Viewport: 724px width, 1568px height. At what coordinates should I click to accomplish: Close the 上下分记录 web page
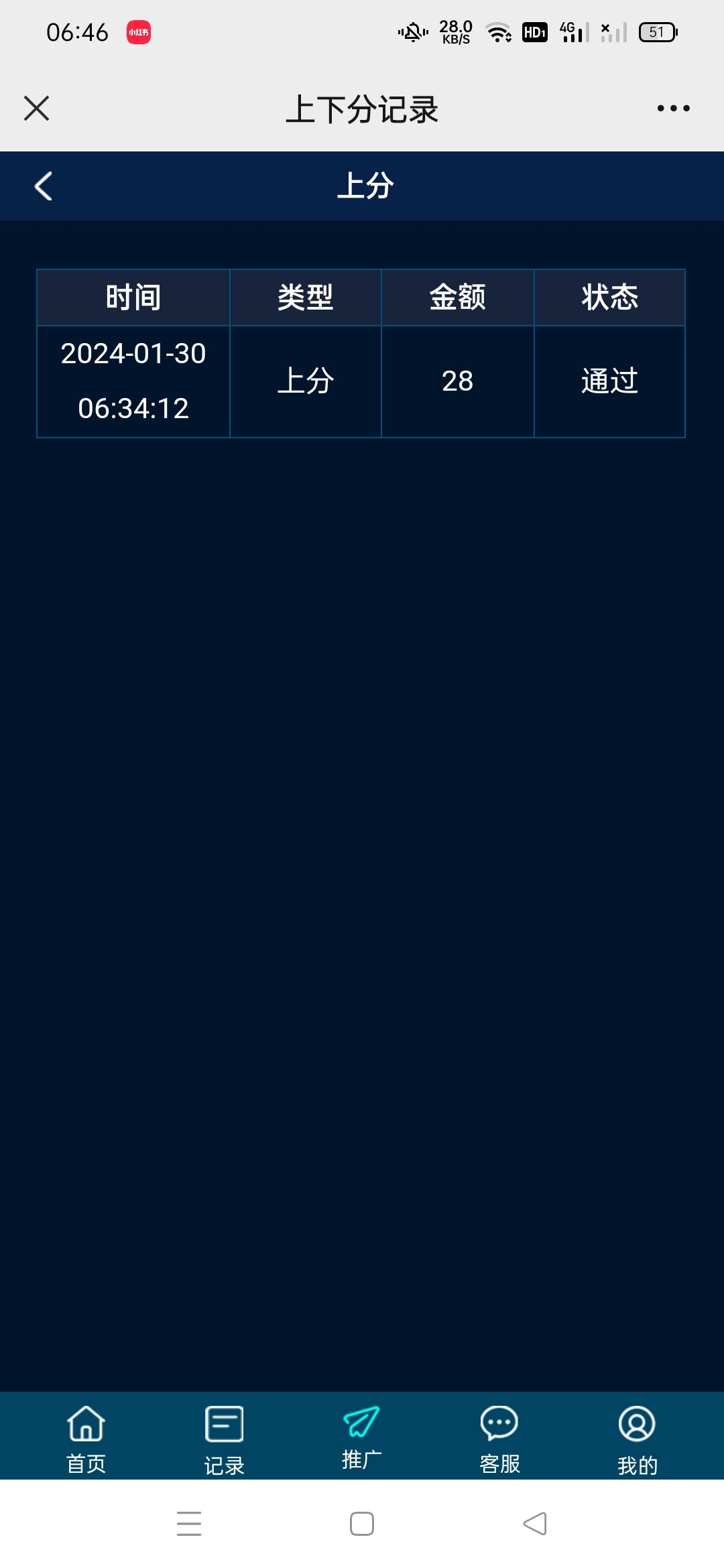pyautogui.click(x=36, y=108)
